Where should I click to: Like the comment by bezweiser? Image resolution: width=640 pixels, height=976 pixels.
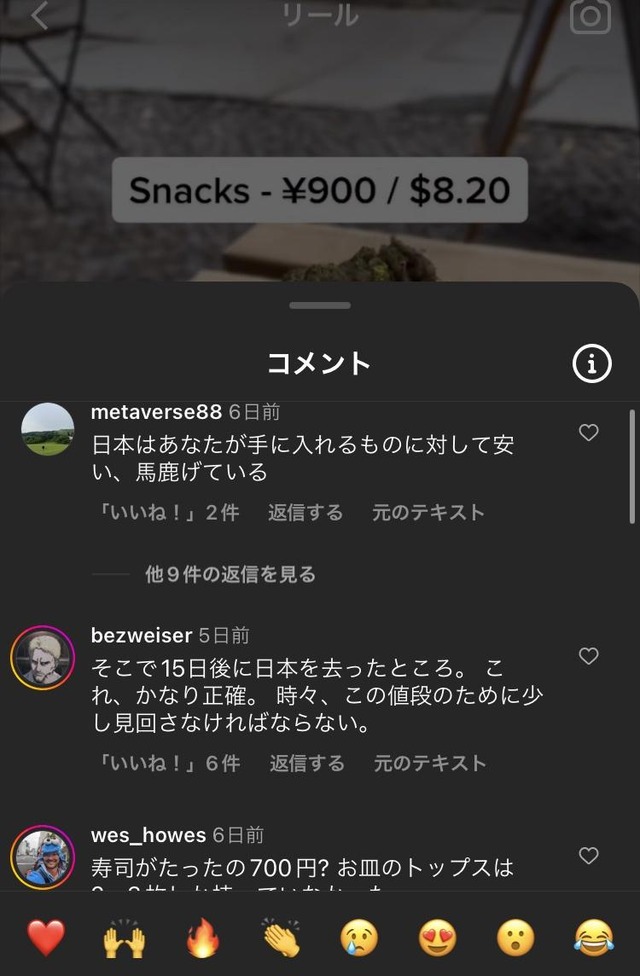click(589, 656)
